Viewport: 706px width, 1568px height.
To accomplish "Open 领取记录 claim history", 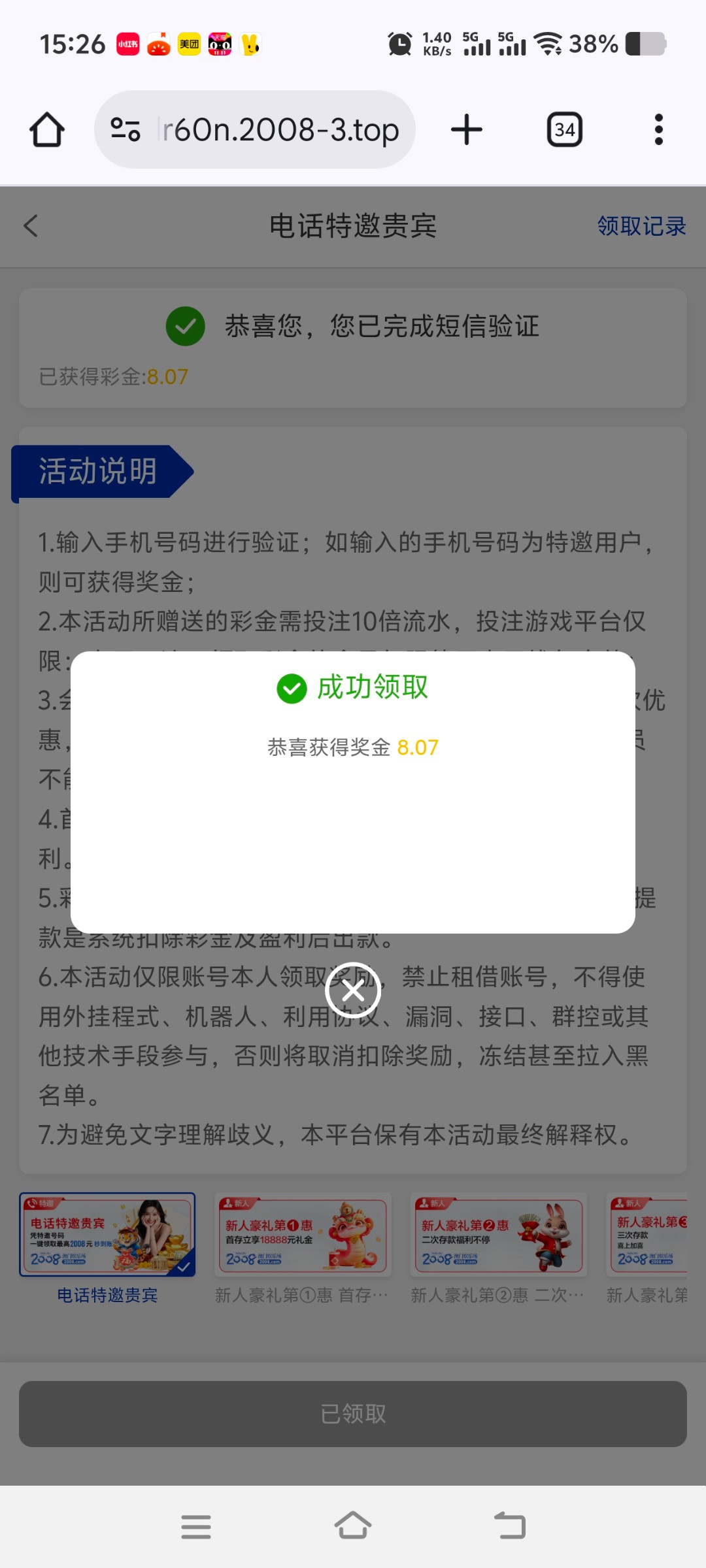I will pos(641,226).
